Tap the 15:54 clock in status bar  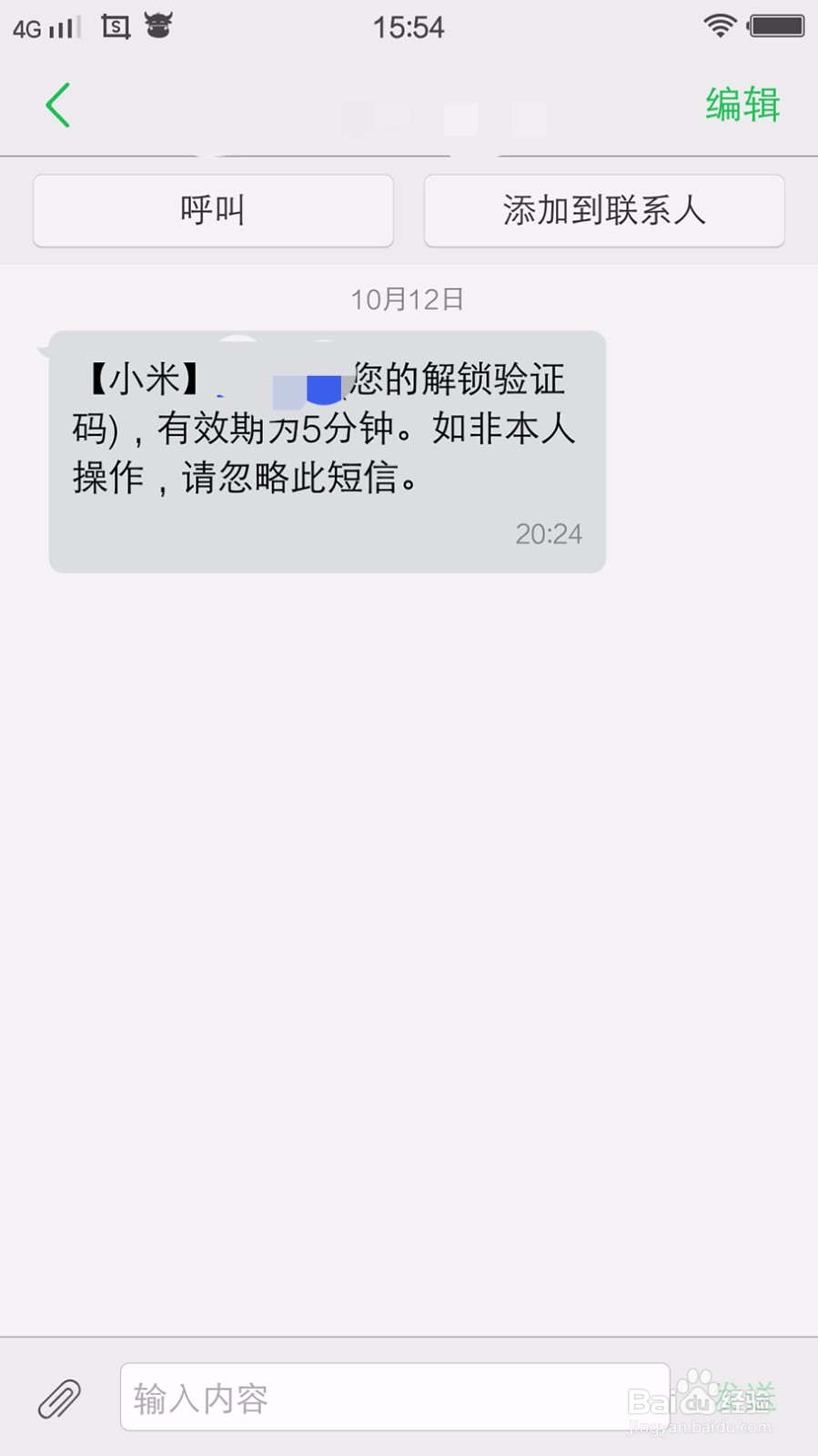pos(409,26)
